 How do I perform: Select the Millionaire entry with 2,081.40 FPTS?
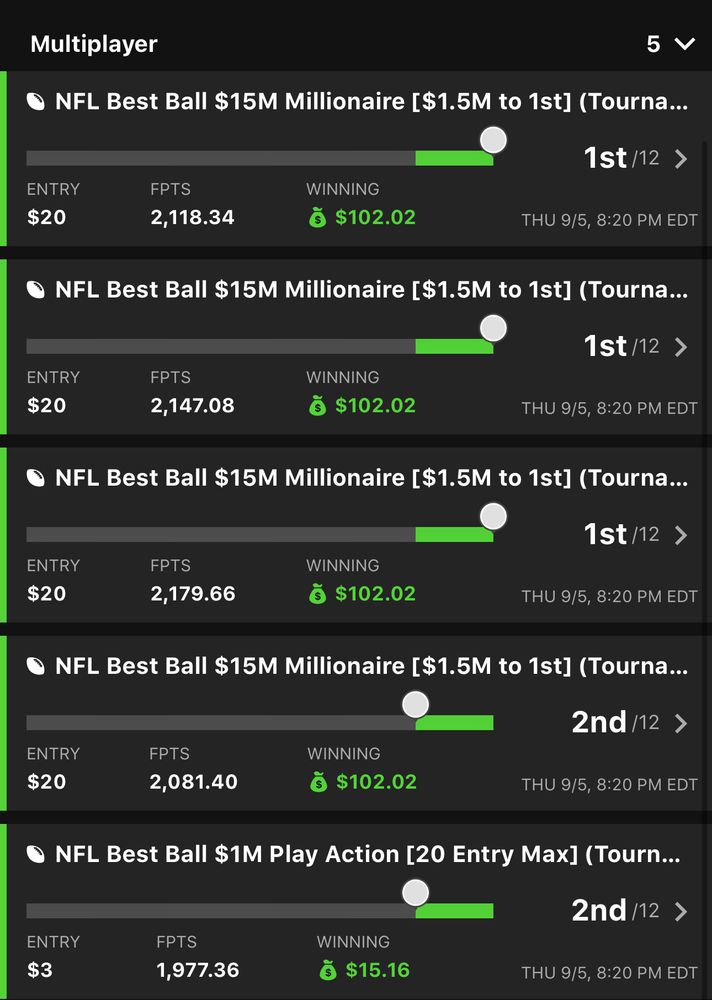681,723
